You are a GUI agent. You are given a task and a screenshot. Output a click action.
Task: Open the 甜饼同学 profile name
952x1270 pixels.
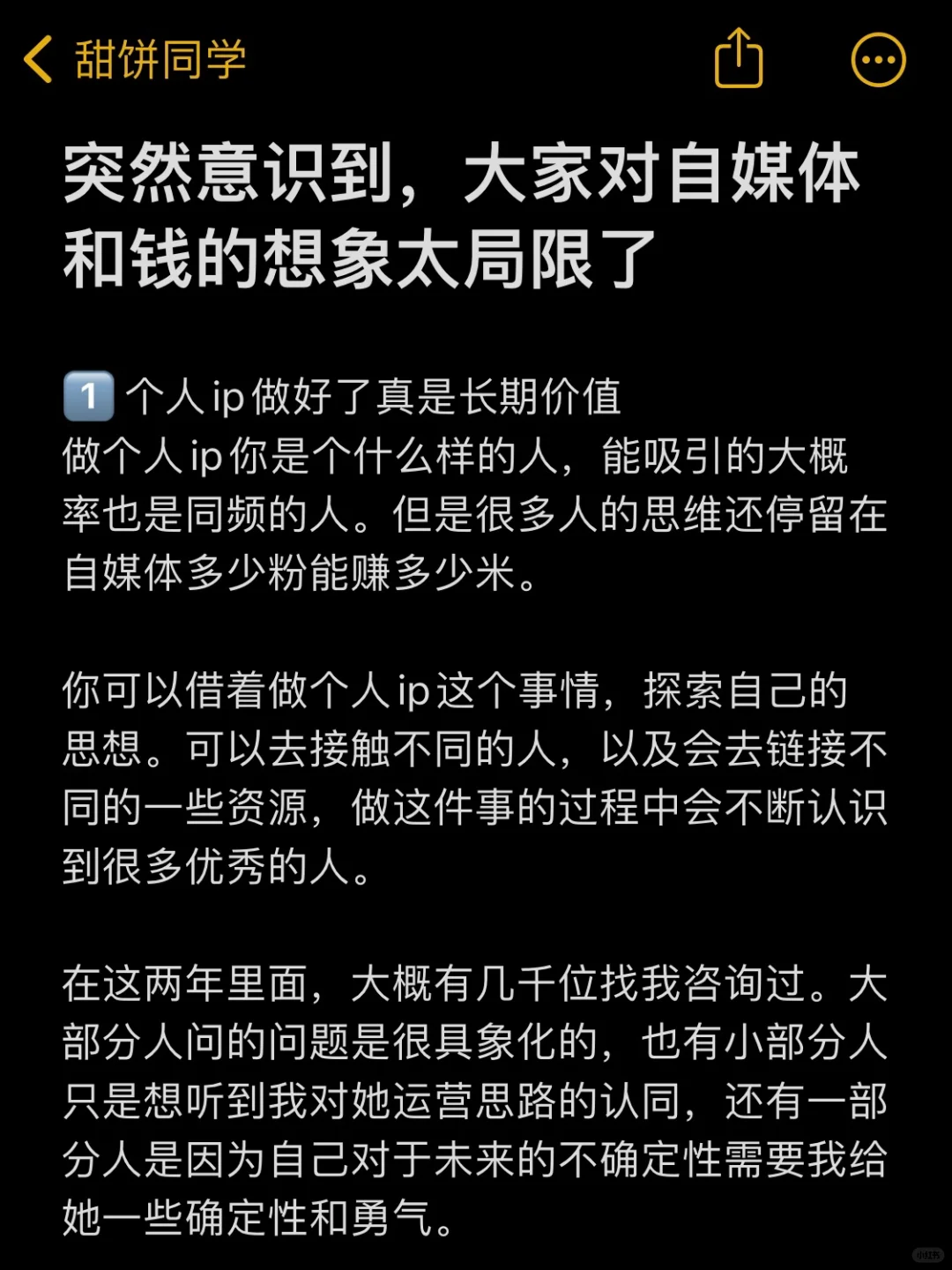[159, 62]
